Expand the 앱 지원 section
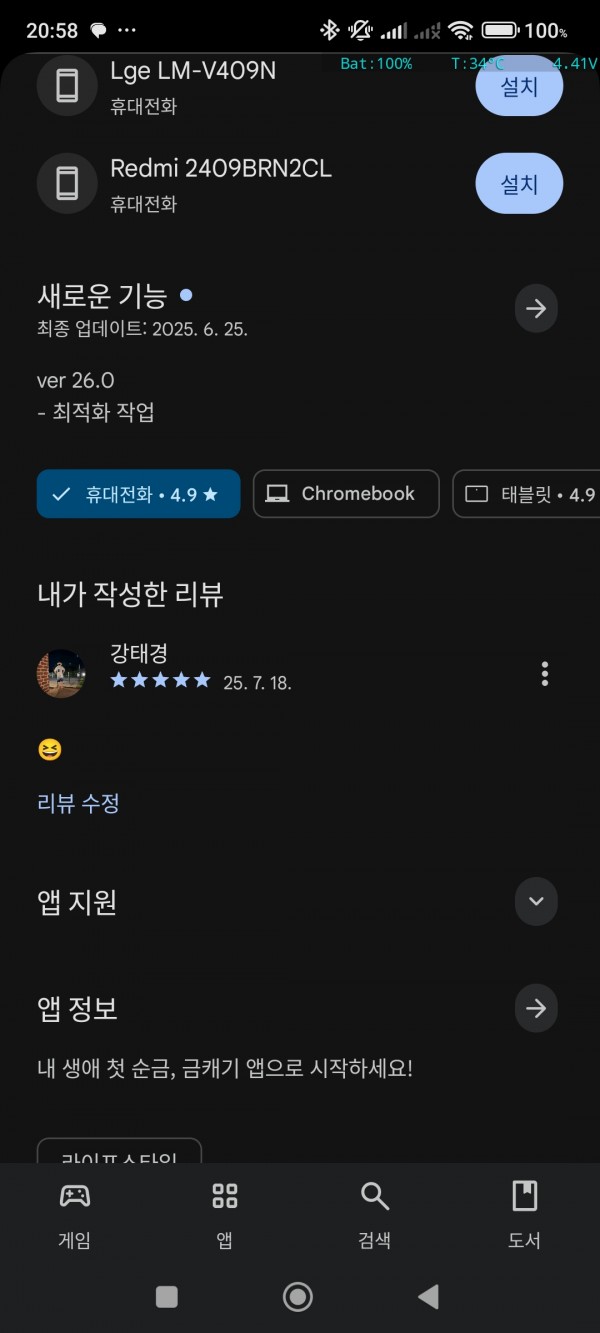This screenshot has height=1333, width=600. click(x=536, y=902)
